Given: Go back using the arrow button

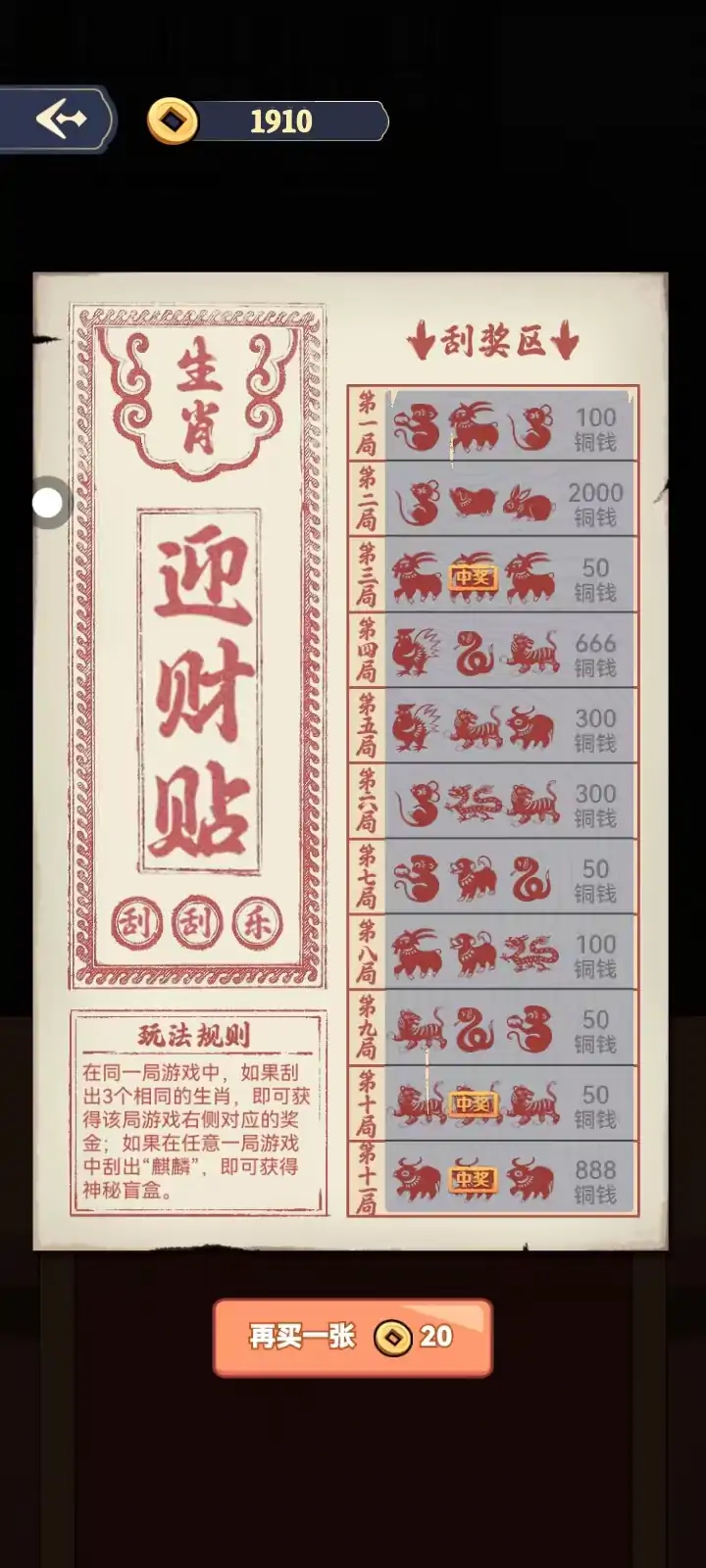Looking at the screenshot, I should coord(59,120).
